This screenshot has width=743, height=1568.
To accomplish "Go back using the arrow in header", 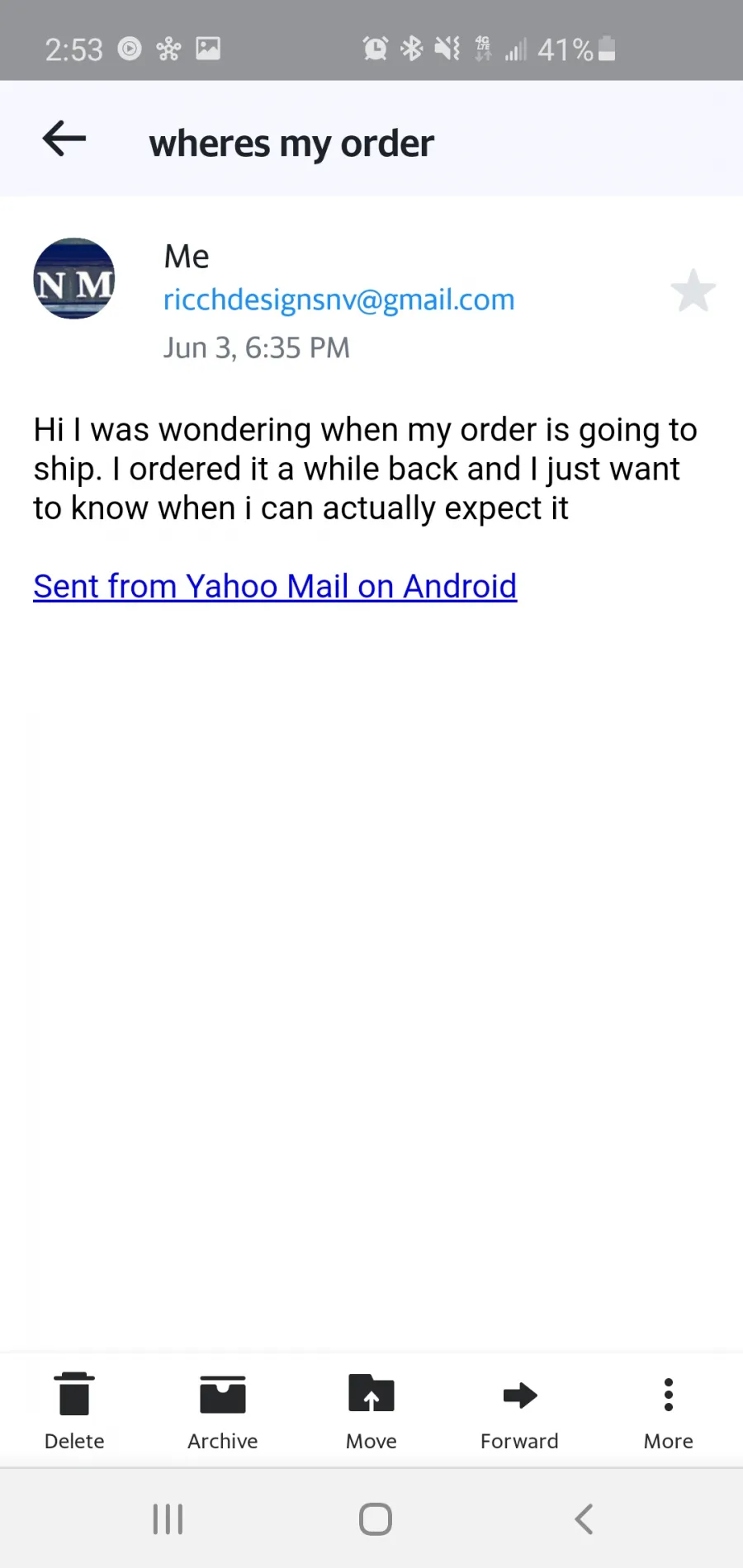I will (64, 138).
